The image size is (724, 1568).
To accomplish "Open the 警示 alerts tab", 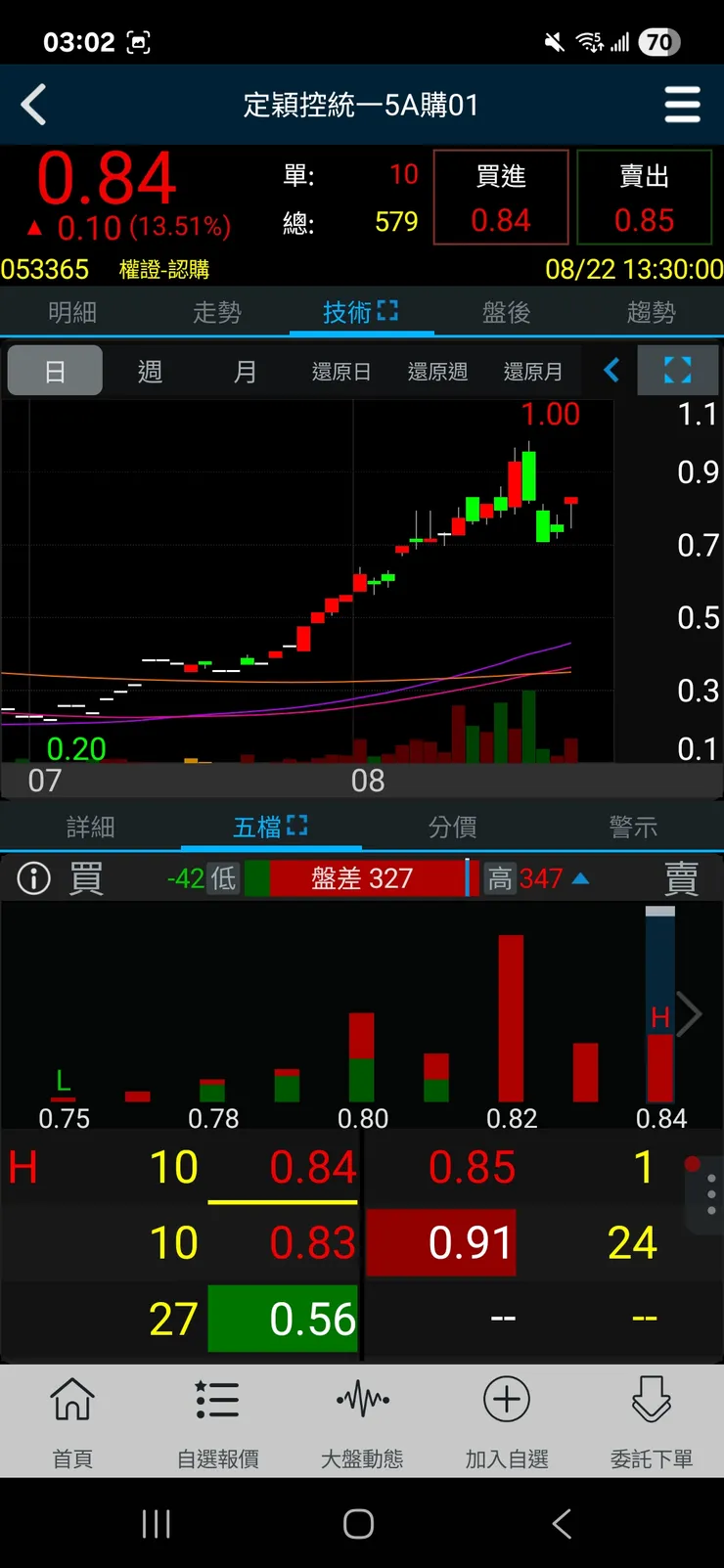I will (633, 828).
